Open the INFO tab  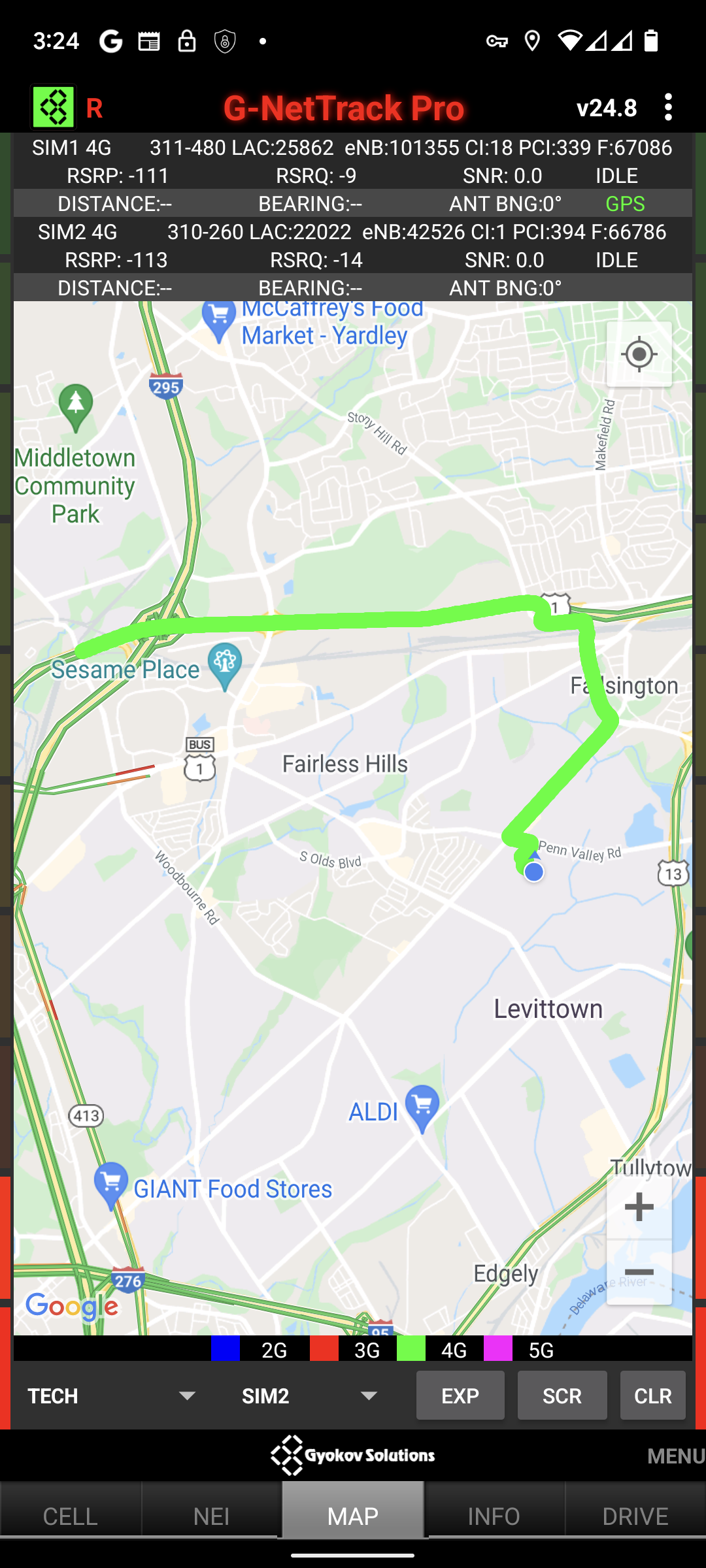(x=494, y=1516)
